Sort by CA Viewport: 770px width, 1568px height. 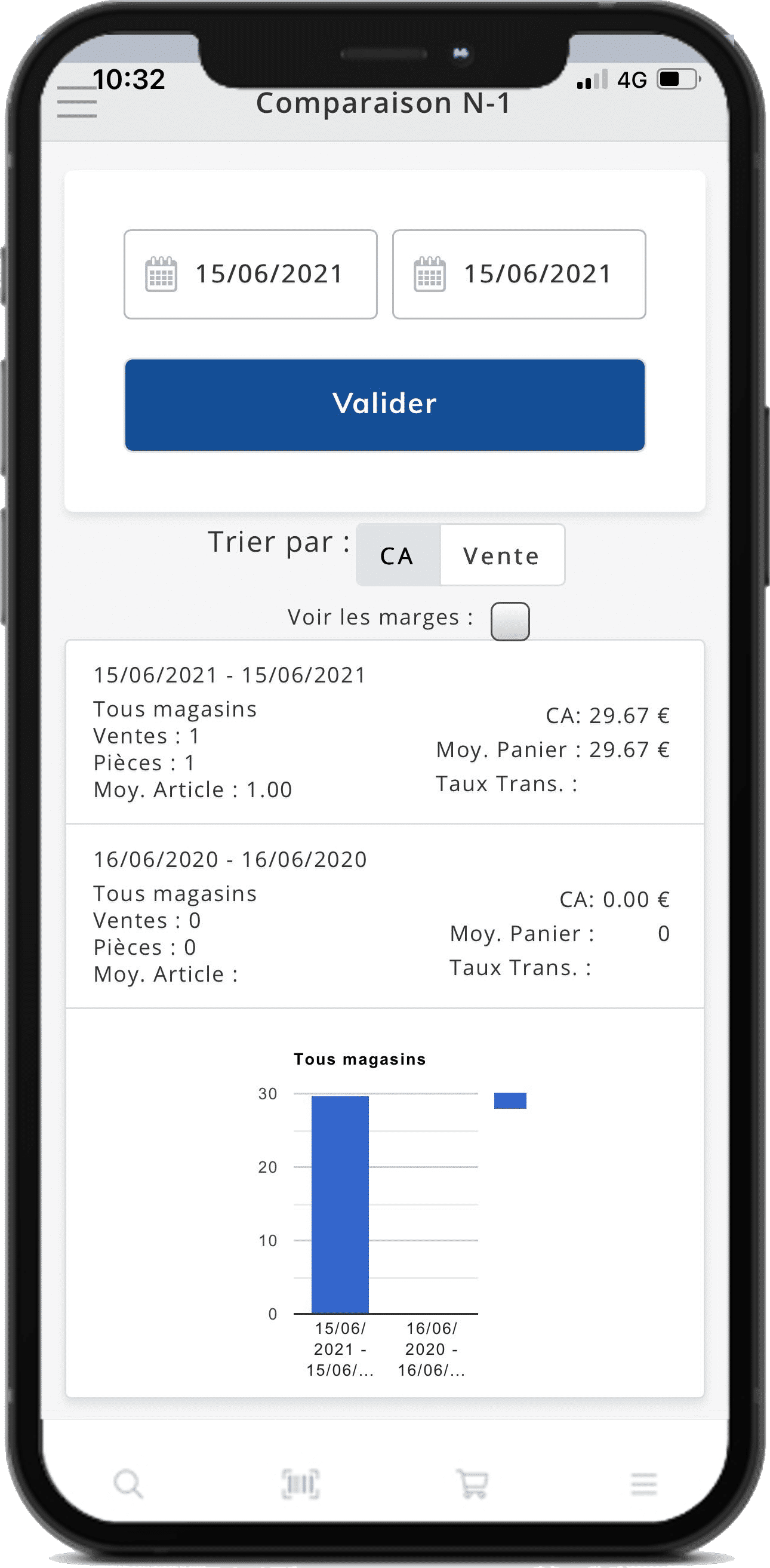point(398,555)
